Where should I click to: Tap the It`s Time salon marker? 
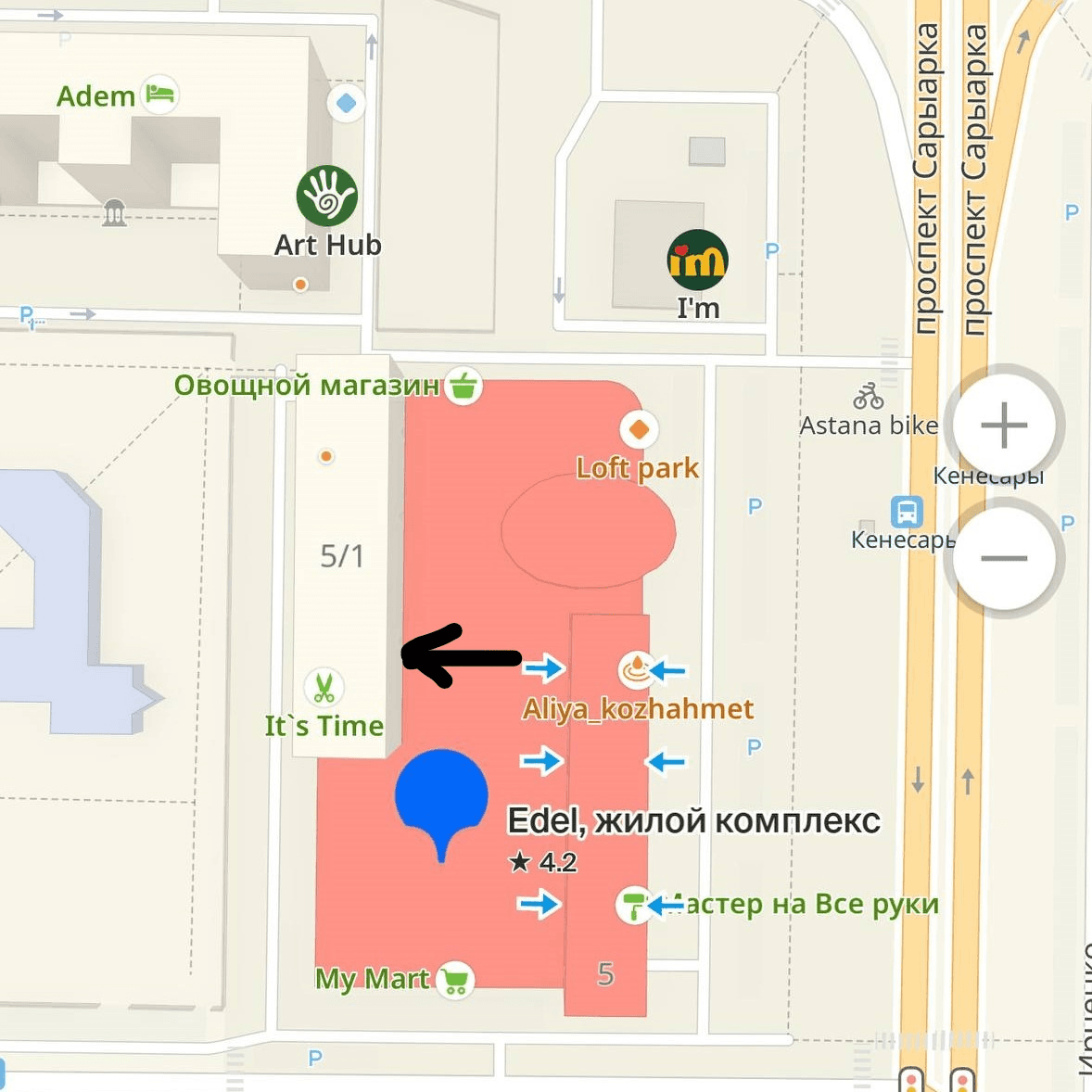(x=324, y=688)
